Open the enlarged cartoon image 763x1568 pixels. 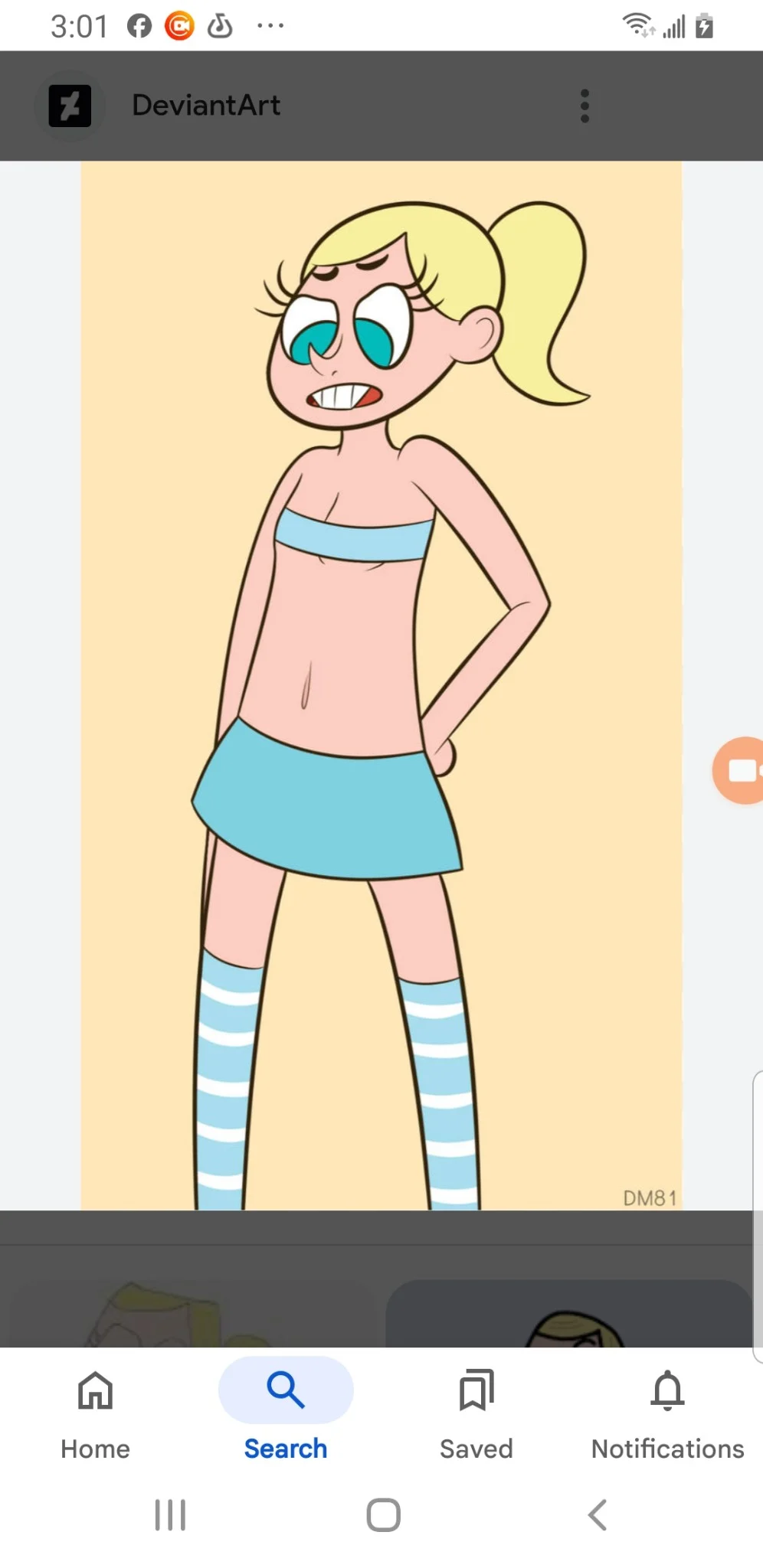click(x=381, y=684)
